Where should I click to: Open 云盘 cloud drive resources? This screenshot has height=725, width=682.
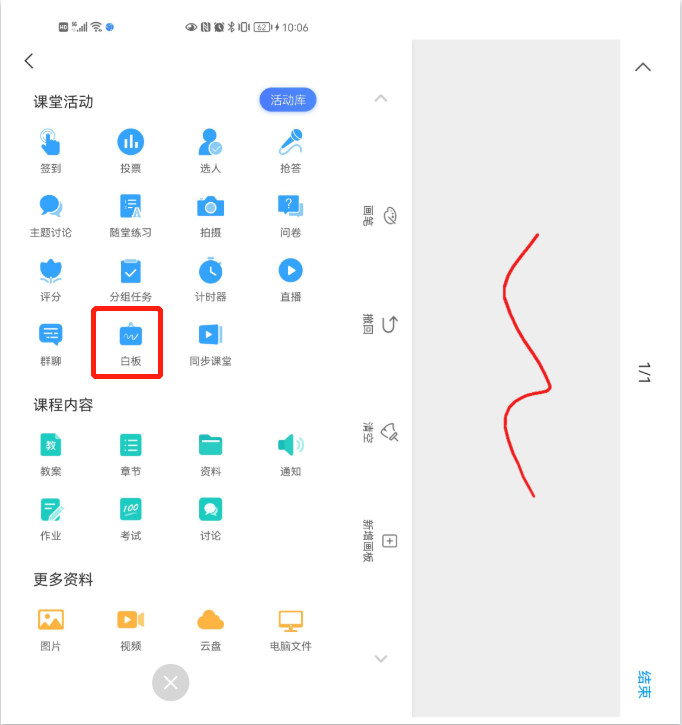[210, 627]
